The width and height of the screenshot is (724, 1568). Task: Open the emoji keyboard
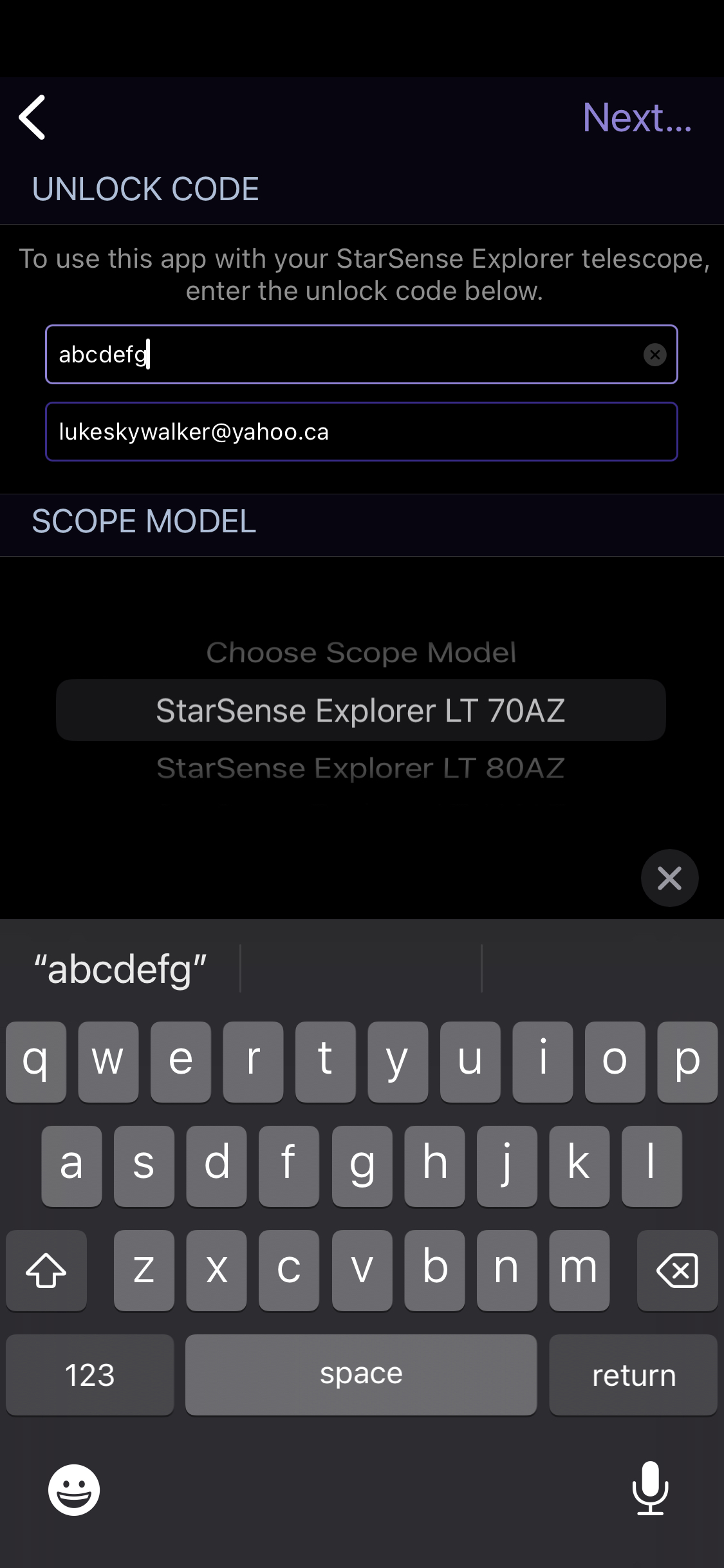coord(74,1489)
